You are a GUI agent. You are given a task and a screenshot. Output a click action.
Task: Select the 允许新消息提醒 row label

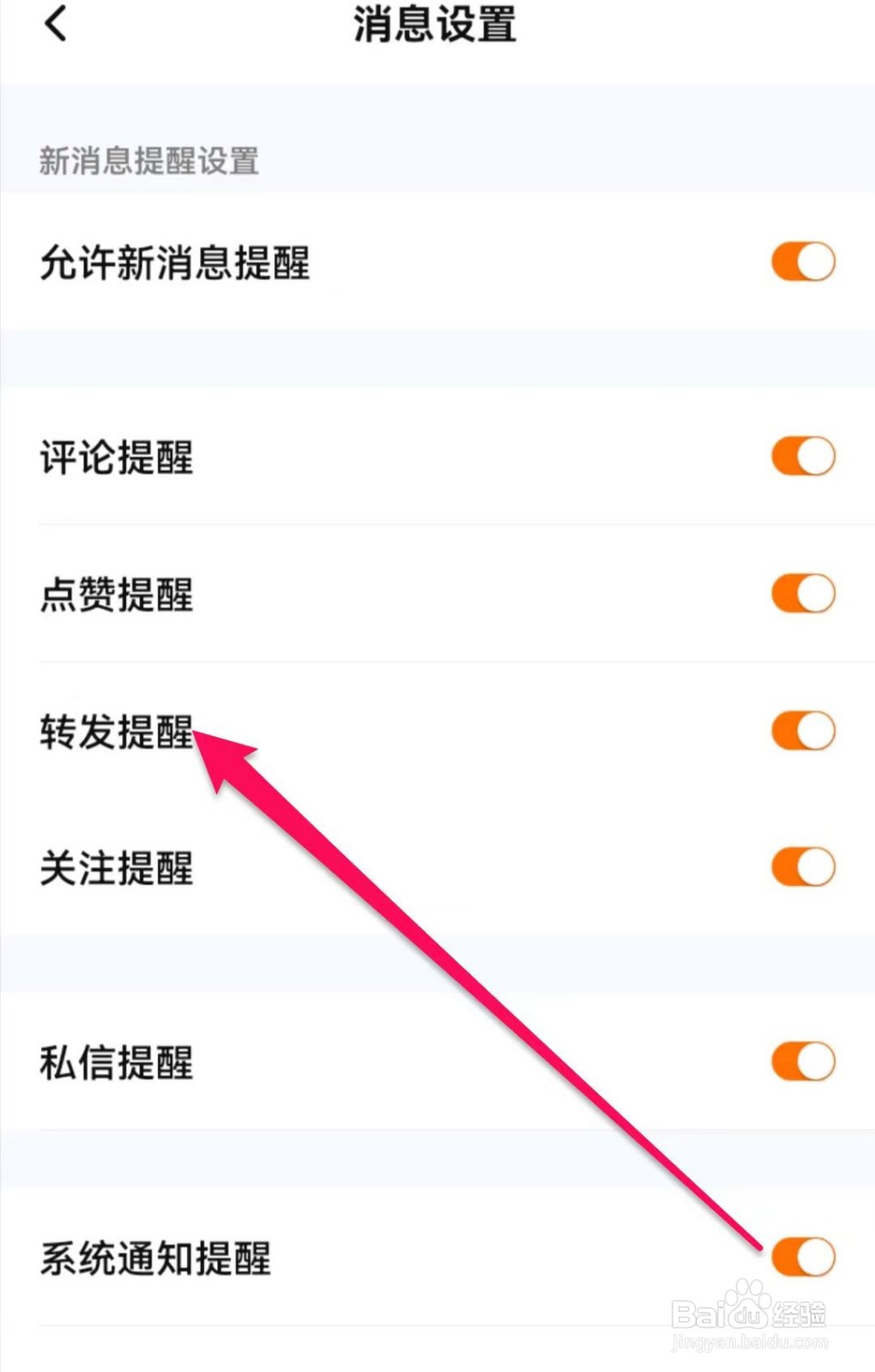click(x=173, y=264)
